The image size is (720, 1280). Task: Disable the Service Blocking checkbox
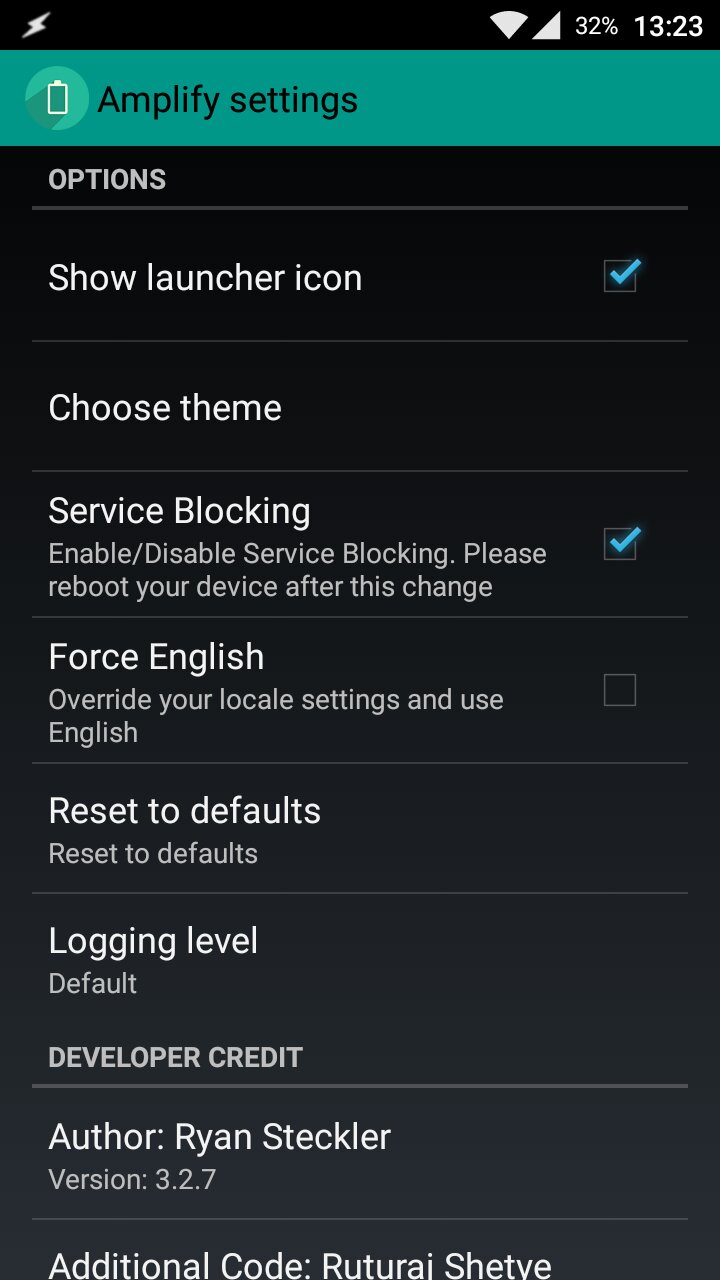pyautogui.click(x=620, y=544)
